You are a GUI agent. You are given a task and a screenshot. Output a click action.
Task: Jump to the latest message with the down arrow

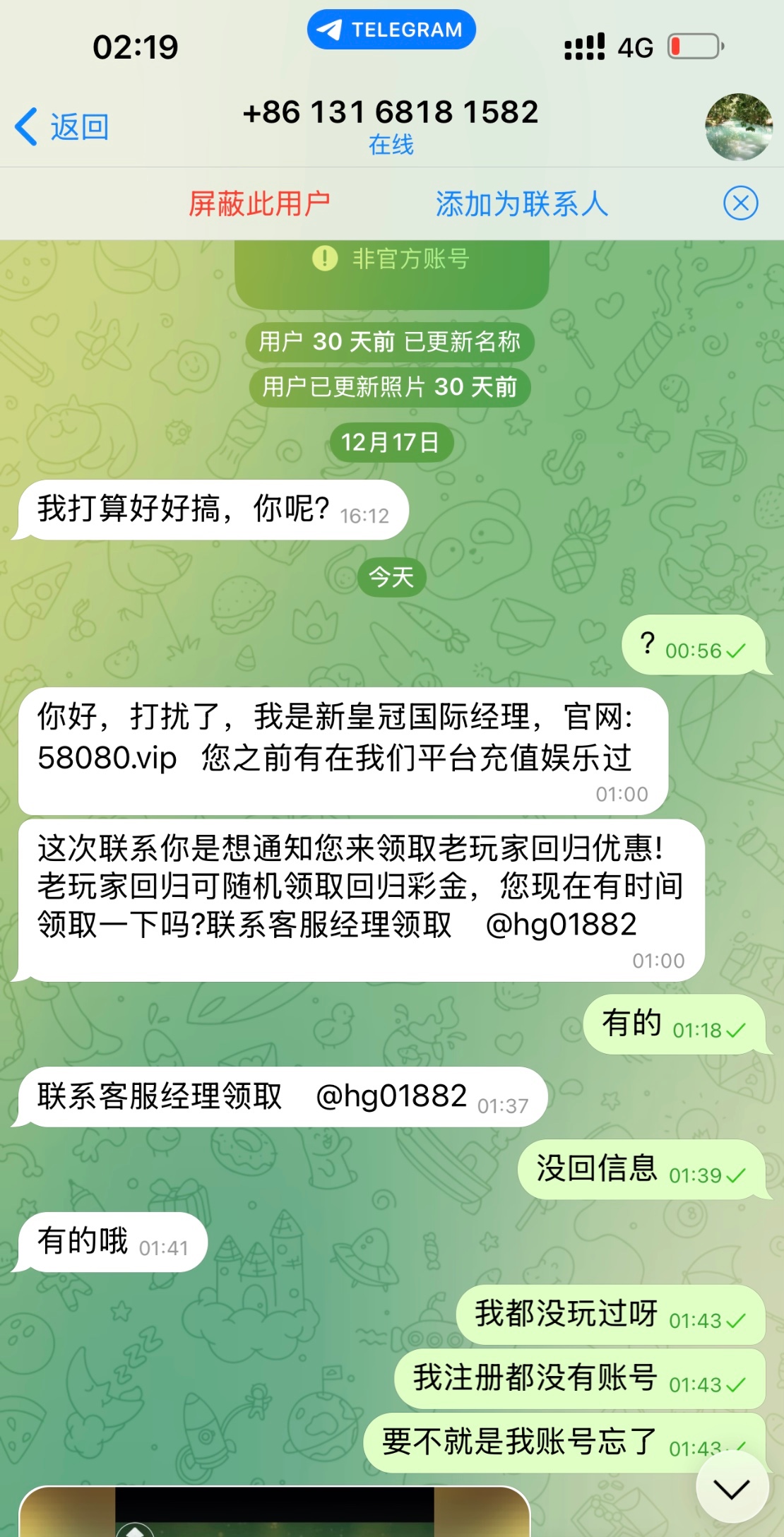click(x=732, y=1489)
